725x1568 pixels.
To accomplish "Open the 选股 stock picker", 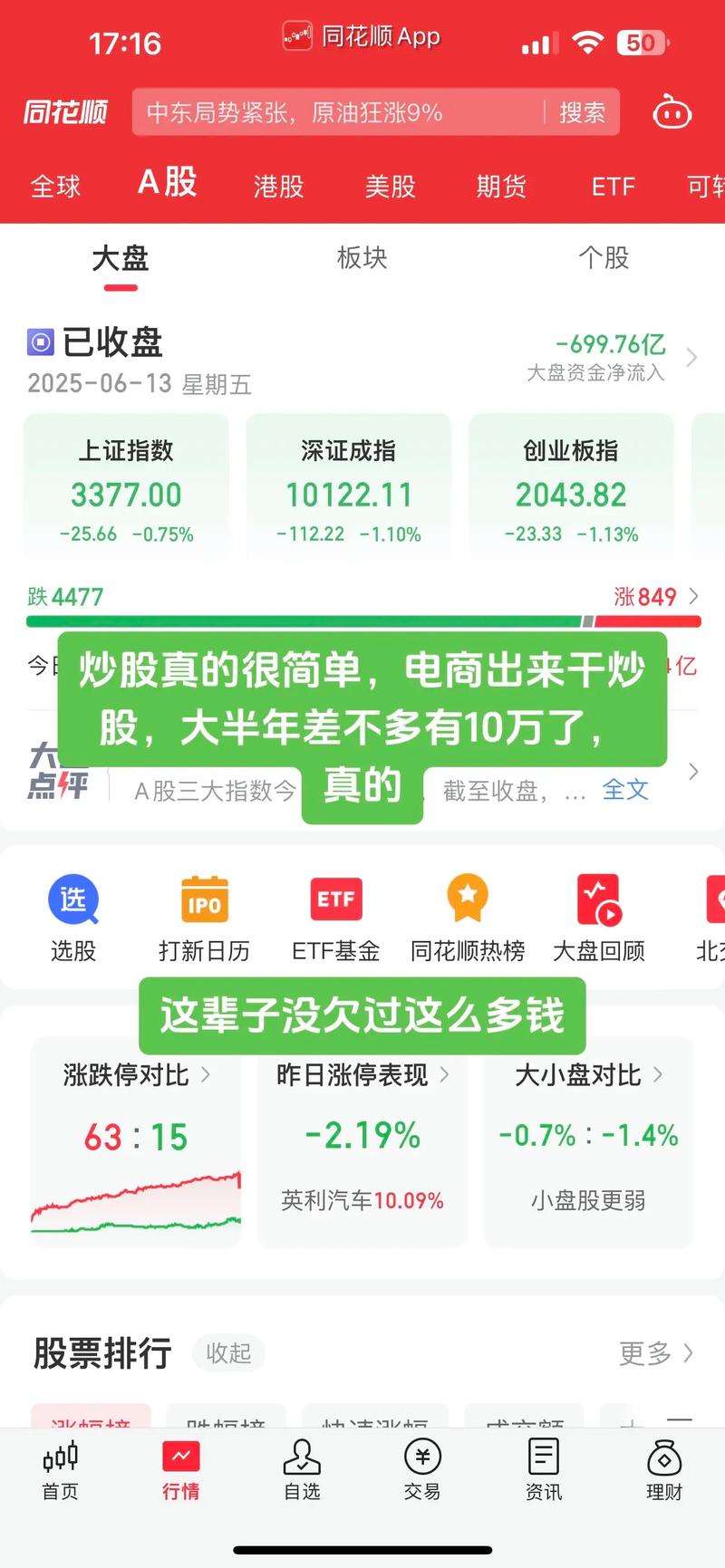I will click(72, 918).
